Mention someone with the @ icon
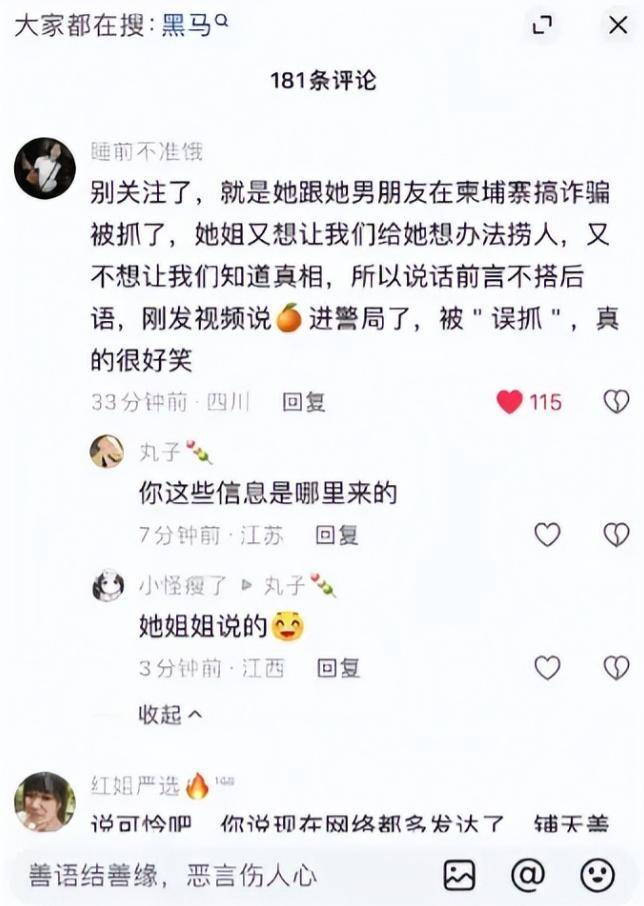644x906 pixels. tap(527, 875)
